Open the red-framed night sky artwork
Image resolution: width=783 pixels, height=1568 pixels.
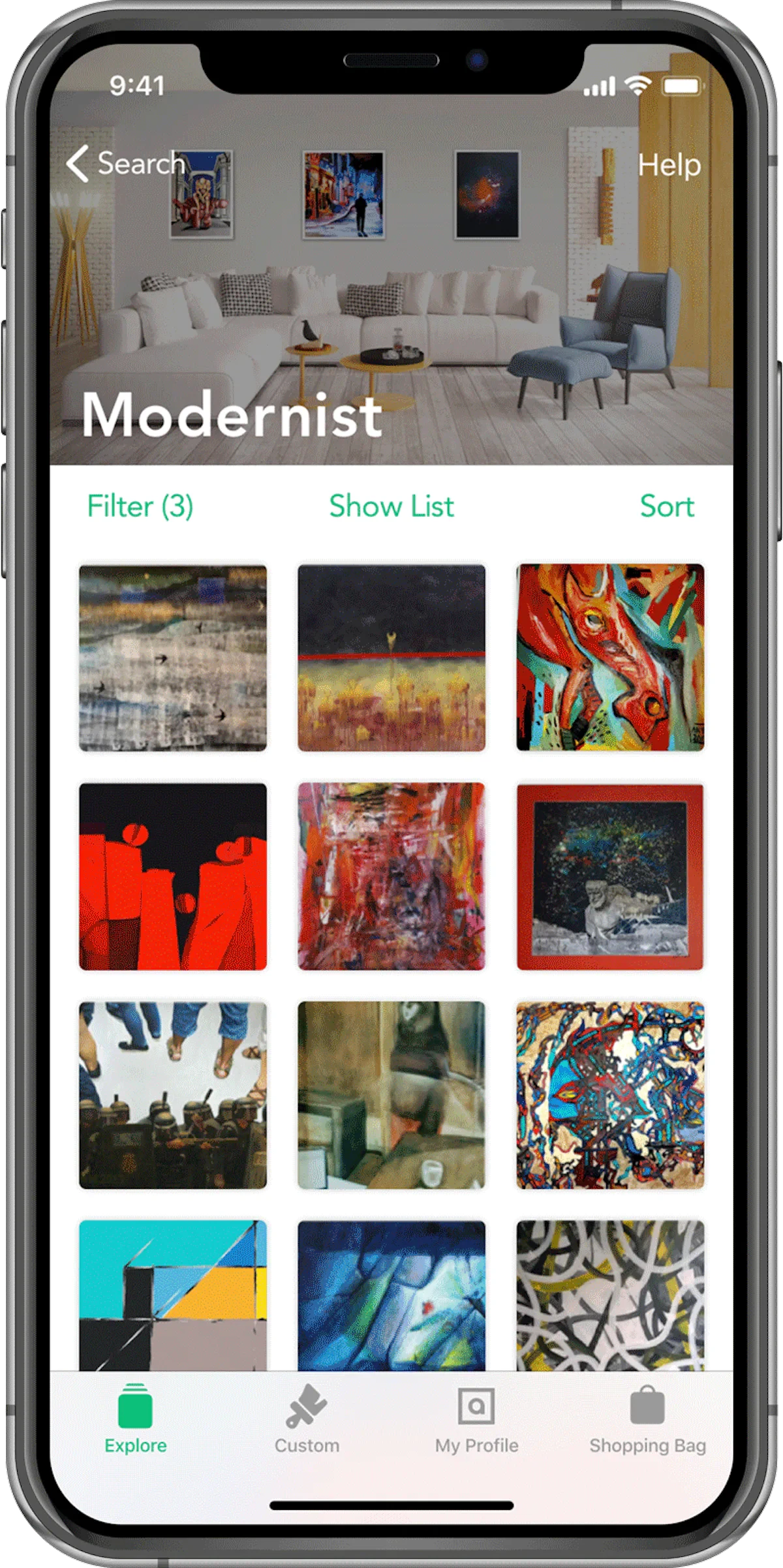610,876
